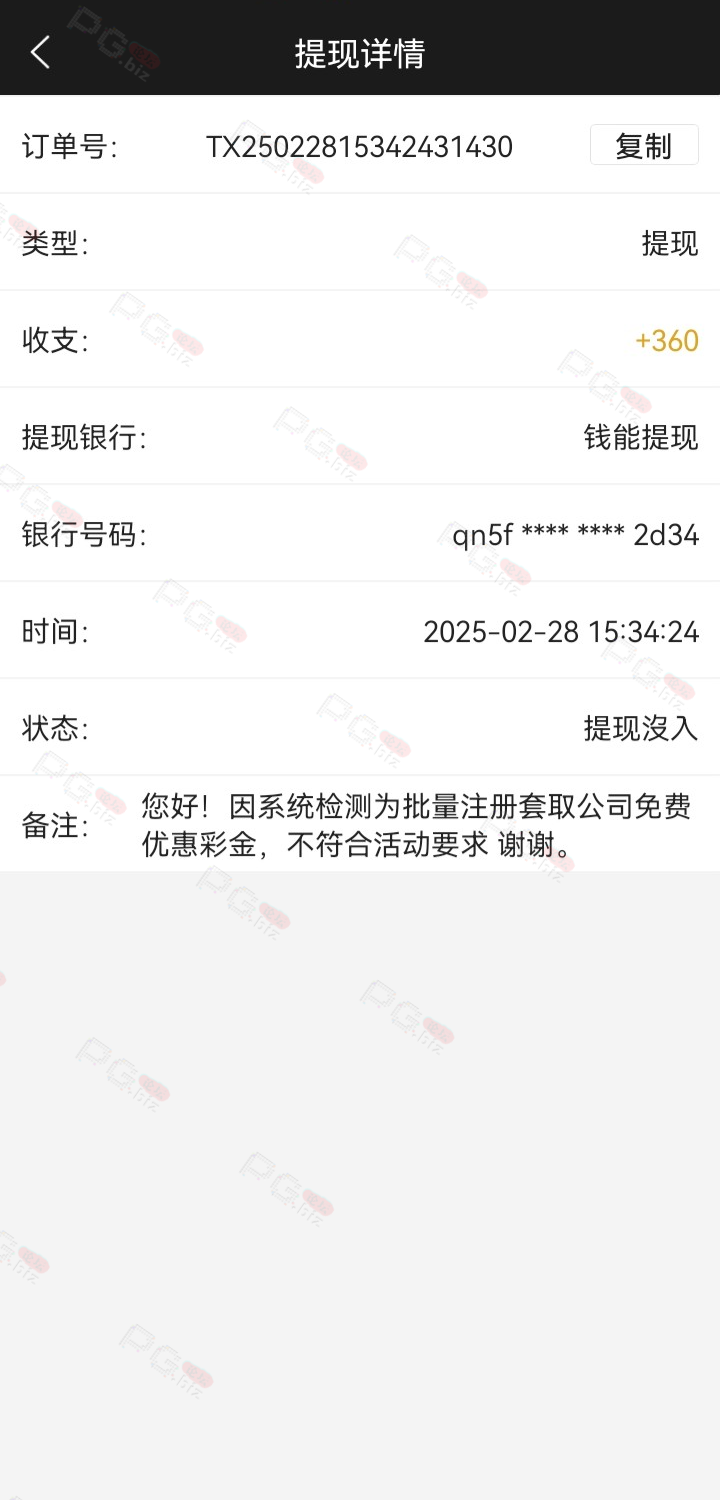Go back using the header arrow
Viewport: 720px width, 1500px height.
(40, 52)
